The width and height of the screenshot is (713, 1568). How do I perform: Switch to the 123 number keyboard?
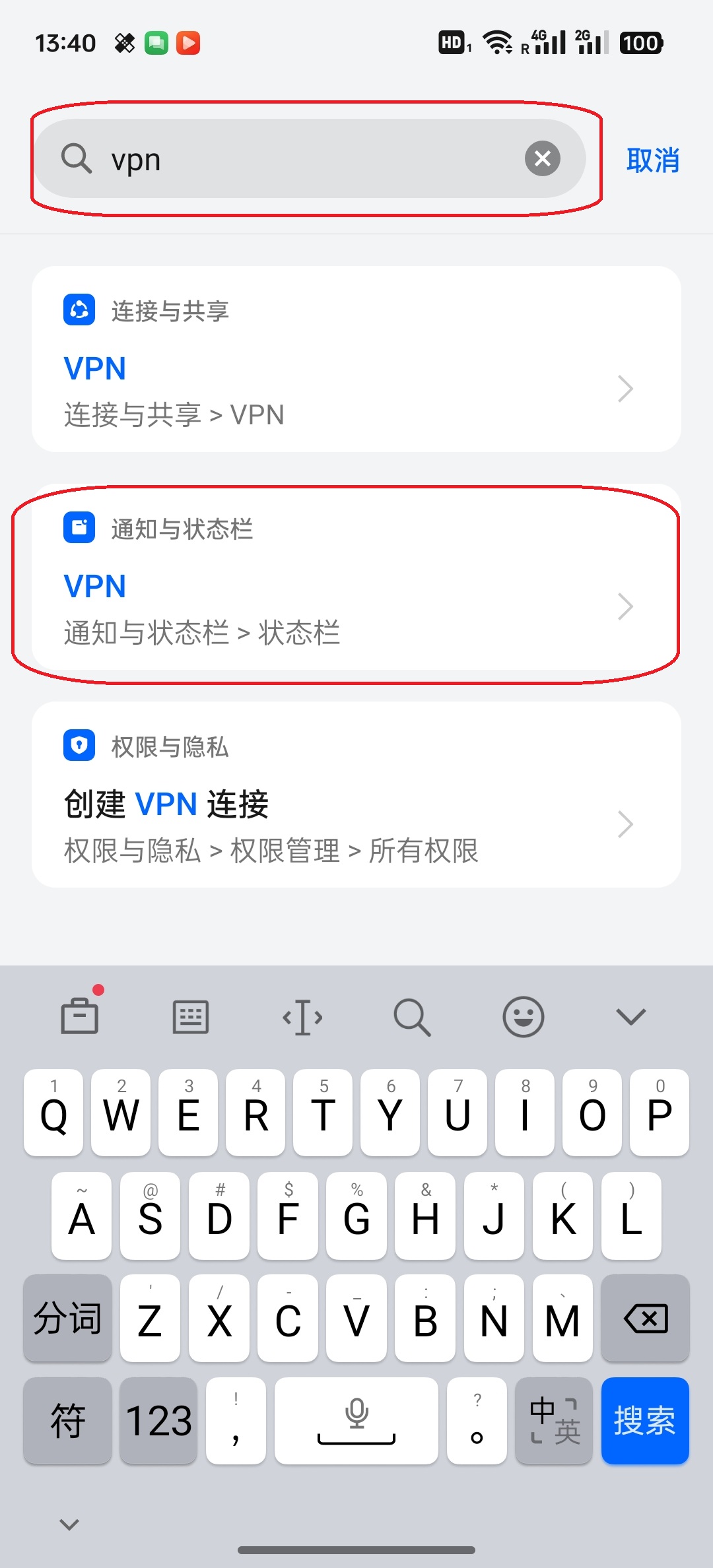click(x=158, y=1420)
